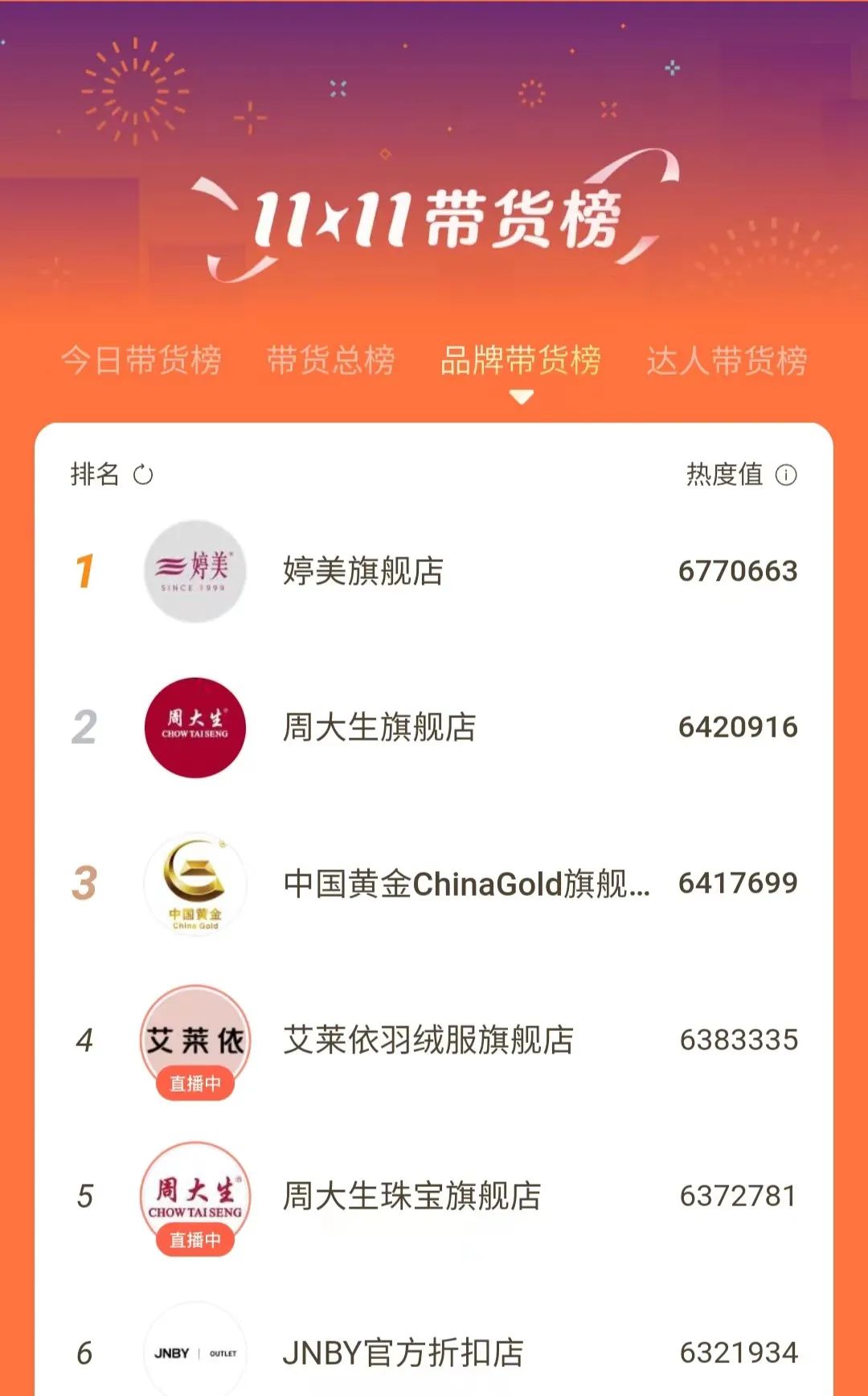Refresh the ranking list next to 排名
The height and width of the screenshot is (1396, 868).
pos(143,475)
